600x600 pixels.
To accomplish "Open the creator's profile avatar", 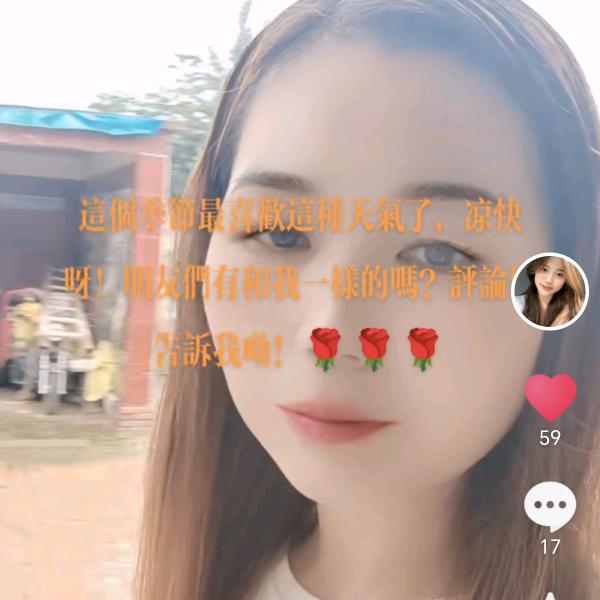I will [550, 291].
